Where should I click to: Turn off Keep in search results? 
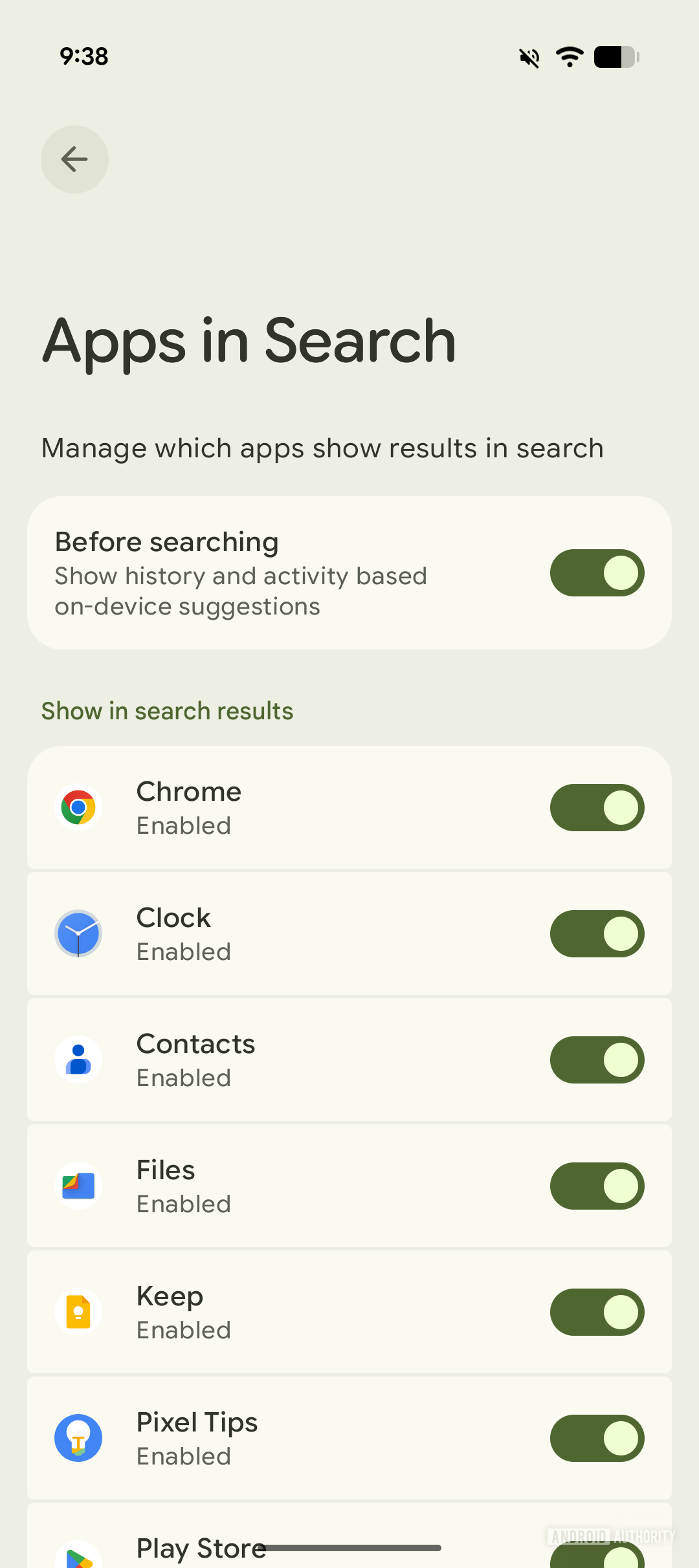click(x=597, y=1312)
